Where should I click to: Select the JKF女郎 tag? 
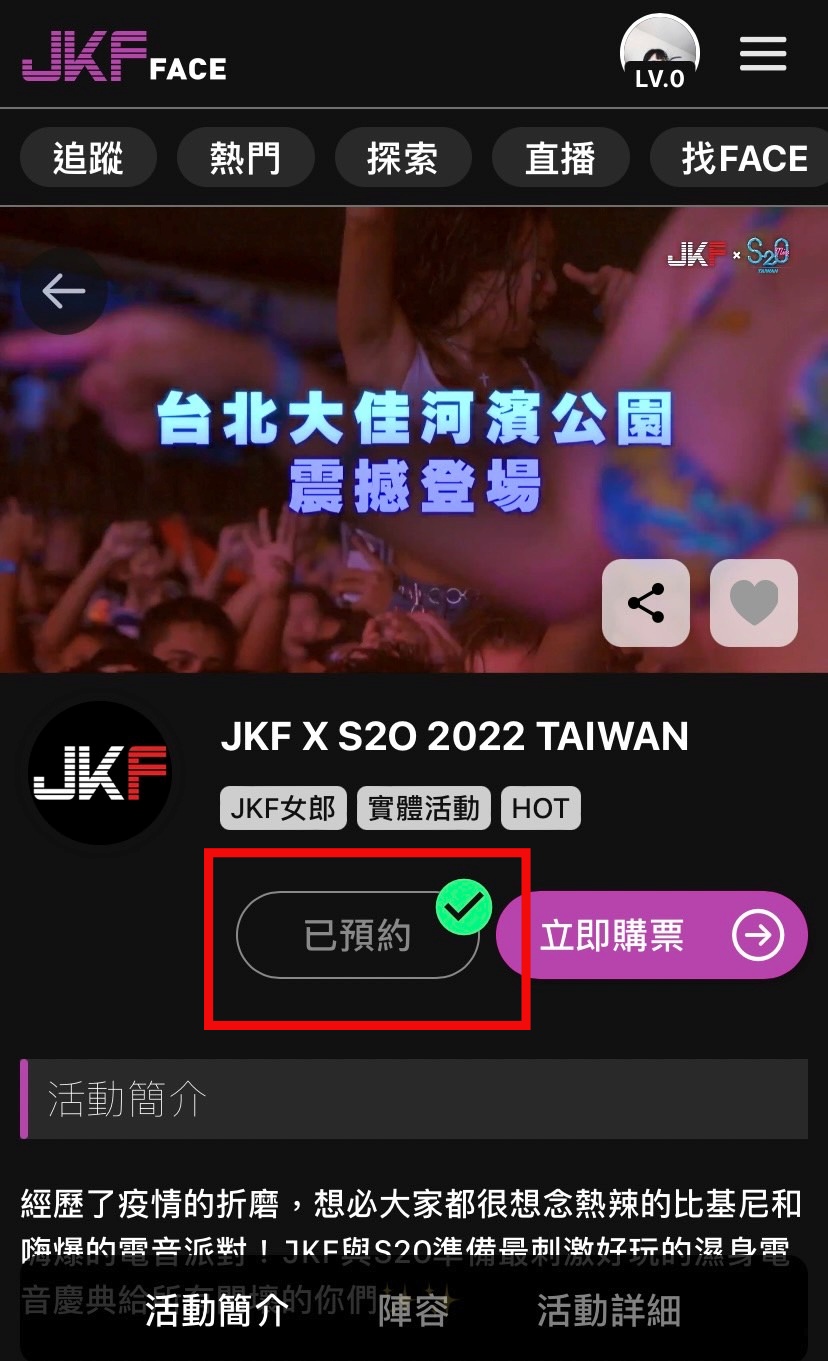(x=283, y=808)
